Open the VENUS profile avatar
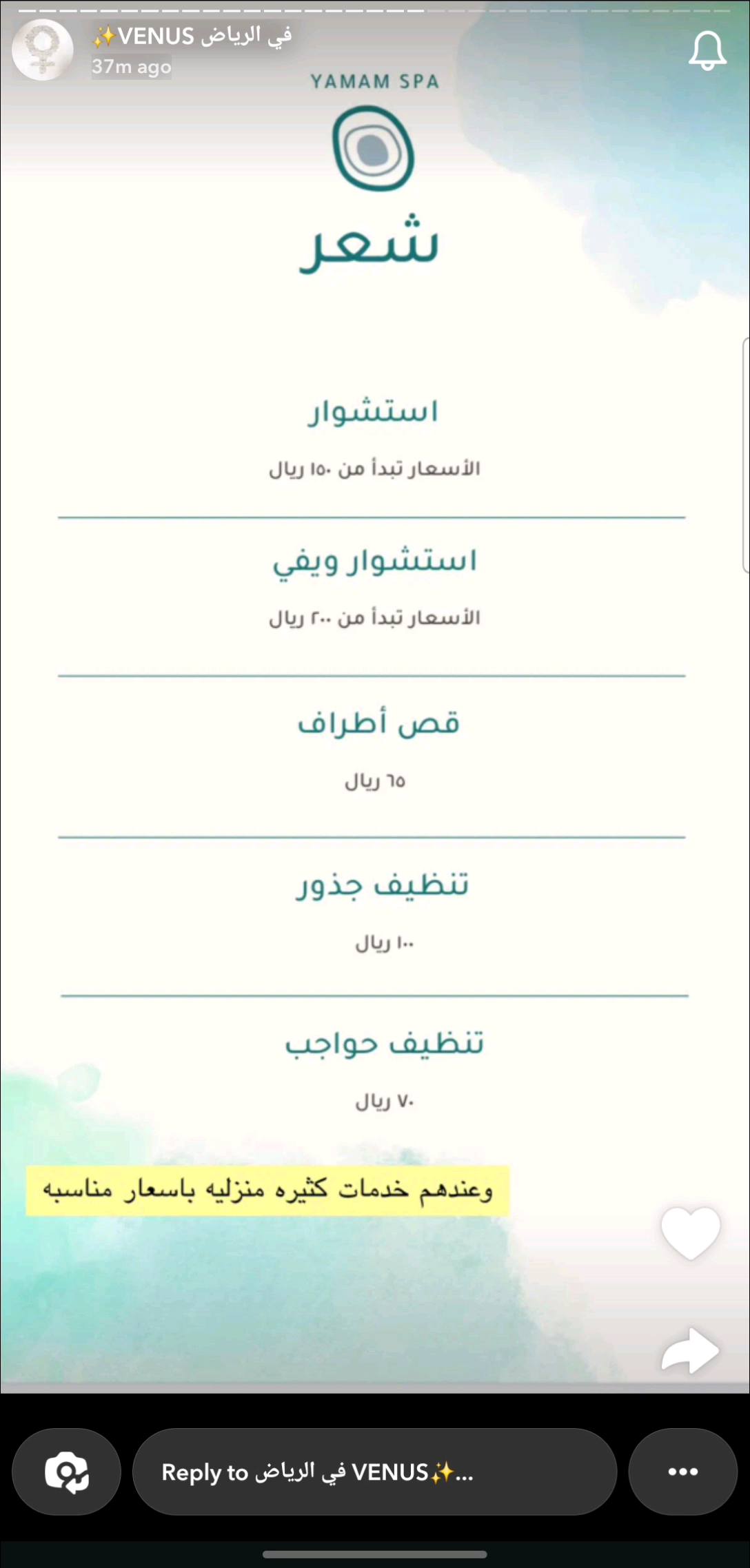This screenshot has height=1568, width=750. [x=43, y=50]
